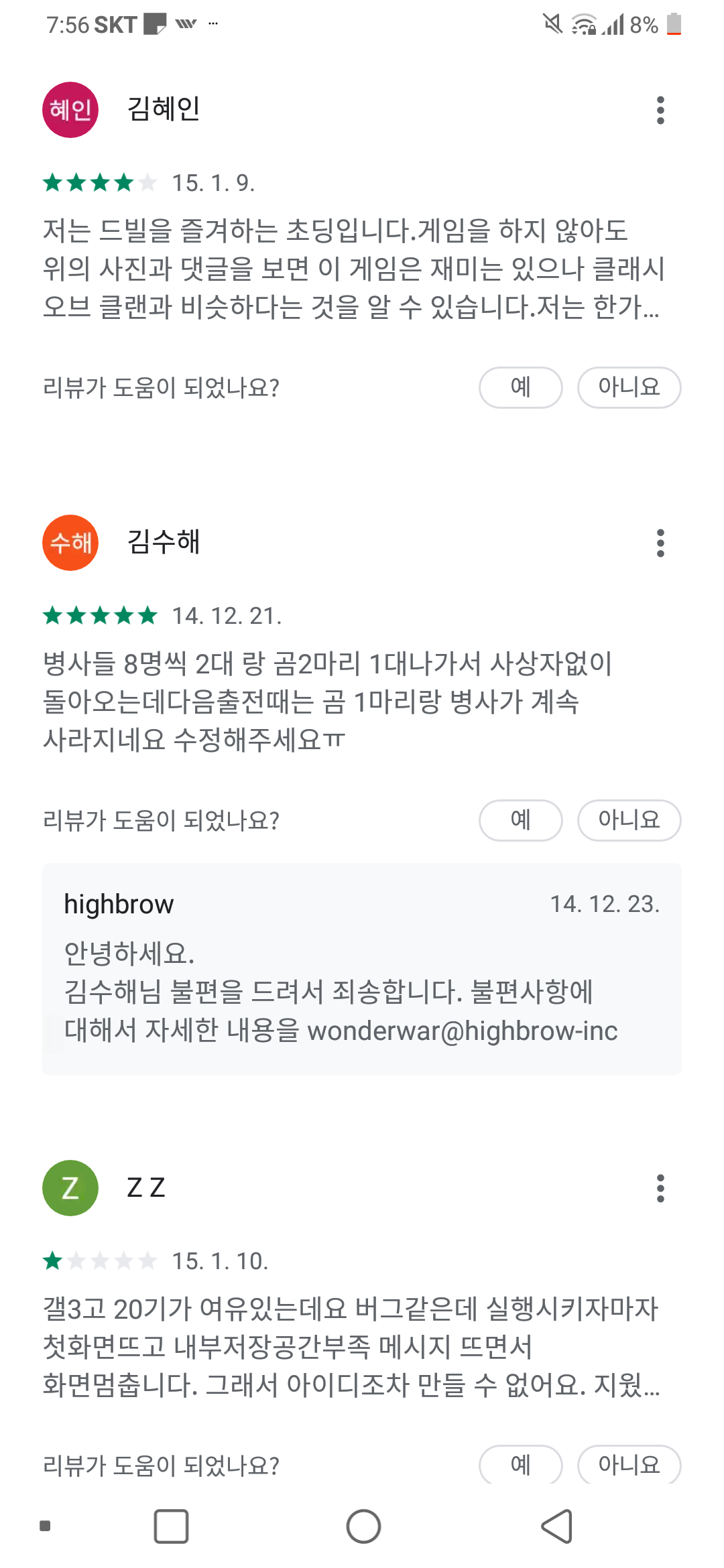Go back with the system back button
The image size is (724, 1568).
click(556, 1526)
